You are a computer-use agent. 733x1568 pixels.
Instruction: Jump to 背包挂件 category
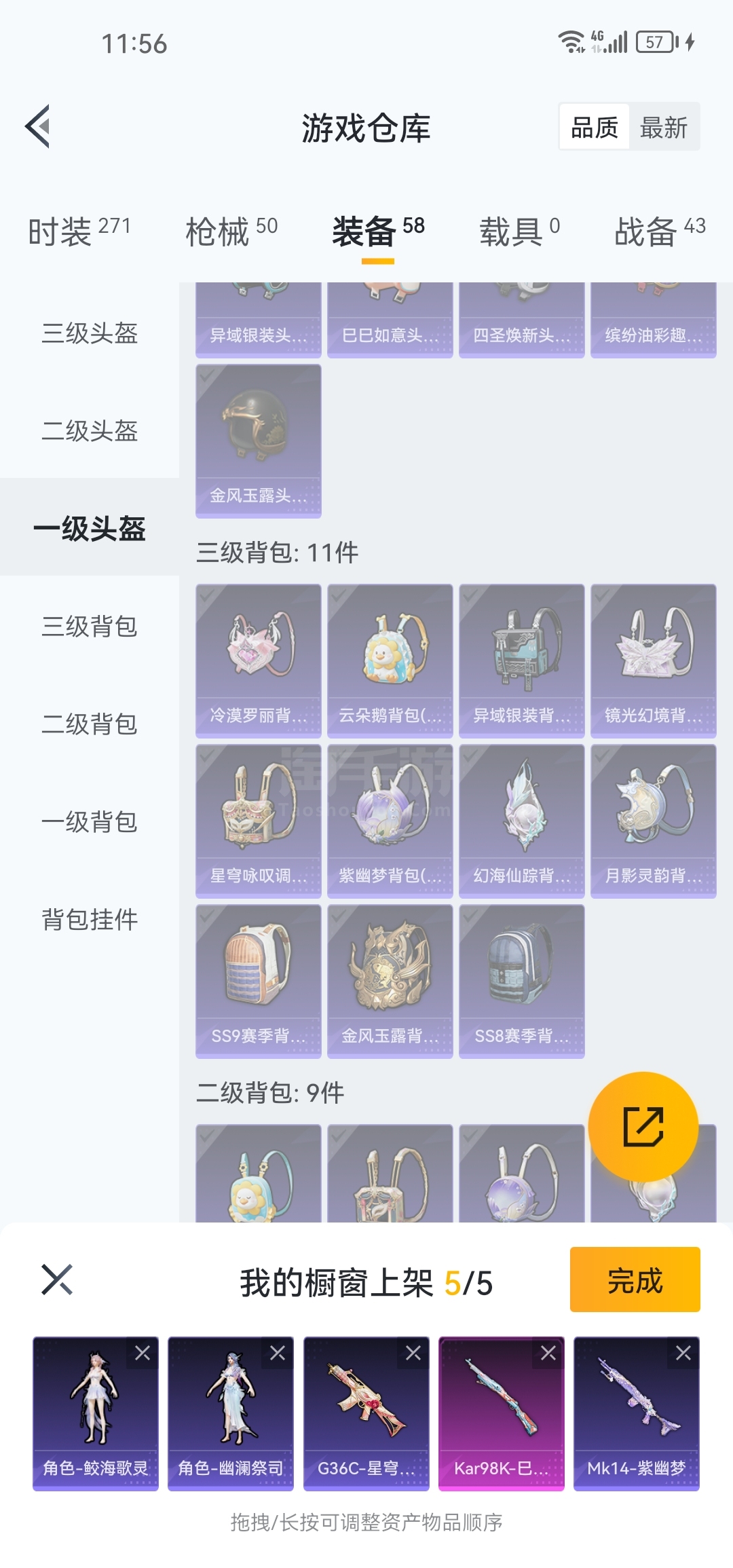tap(90, 920)
